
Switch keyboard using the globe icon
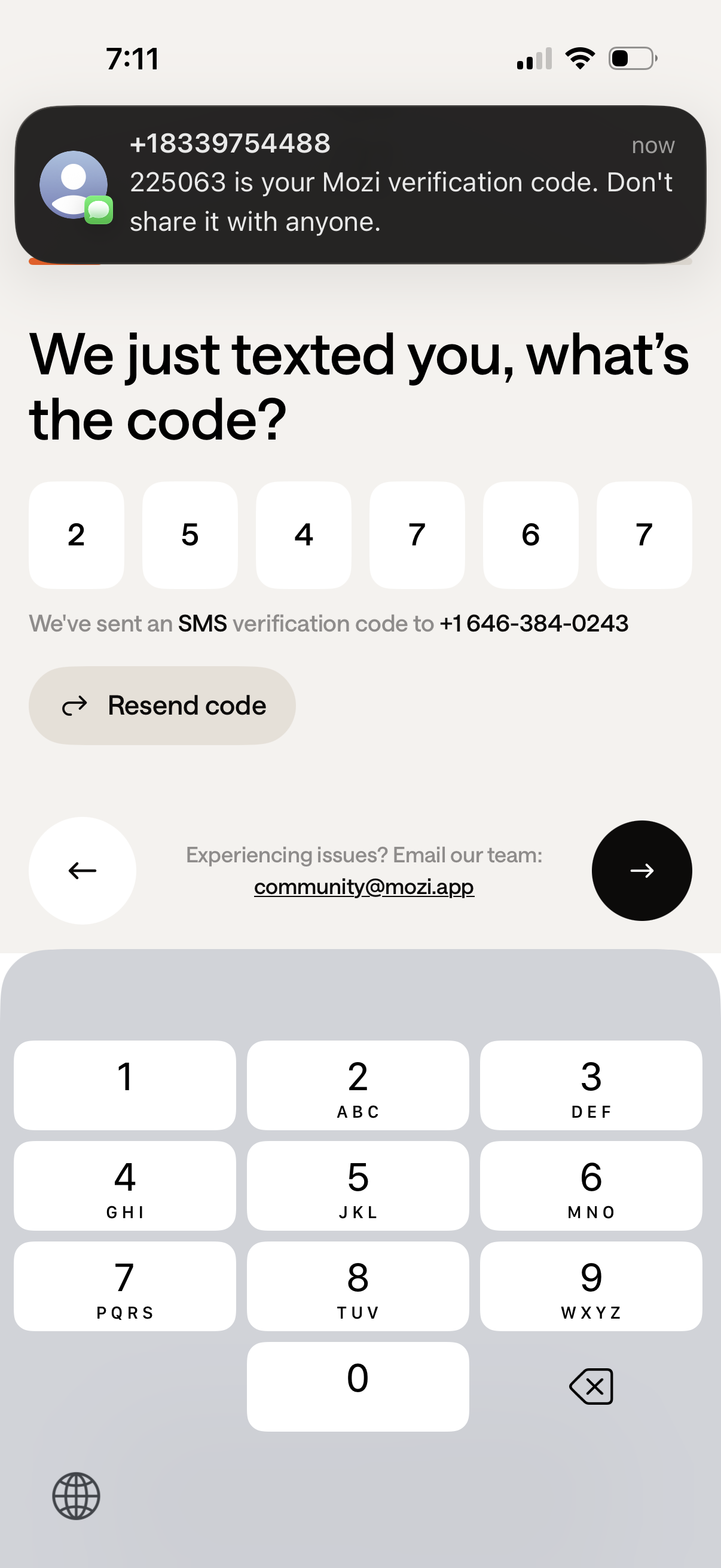(76, 1496)
